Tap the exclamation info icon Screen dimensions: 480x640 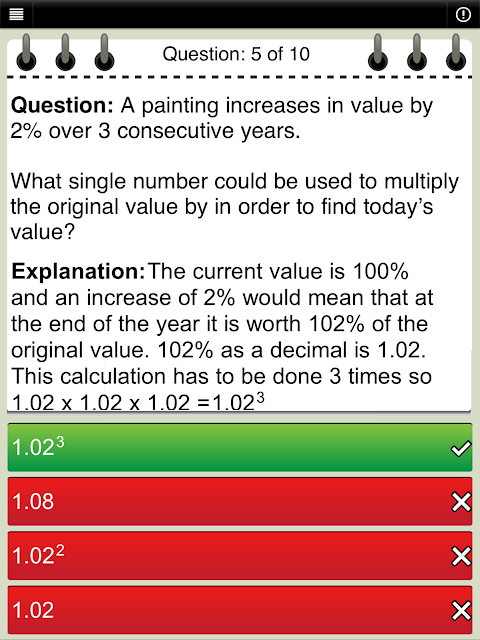[x=463, y=15]
